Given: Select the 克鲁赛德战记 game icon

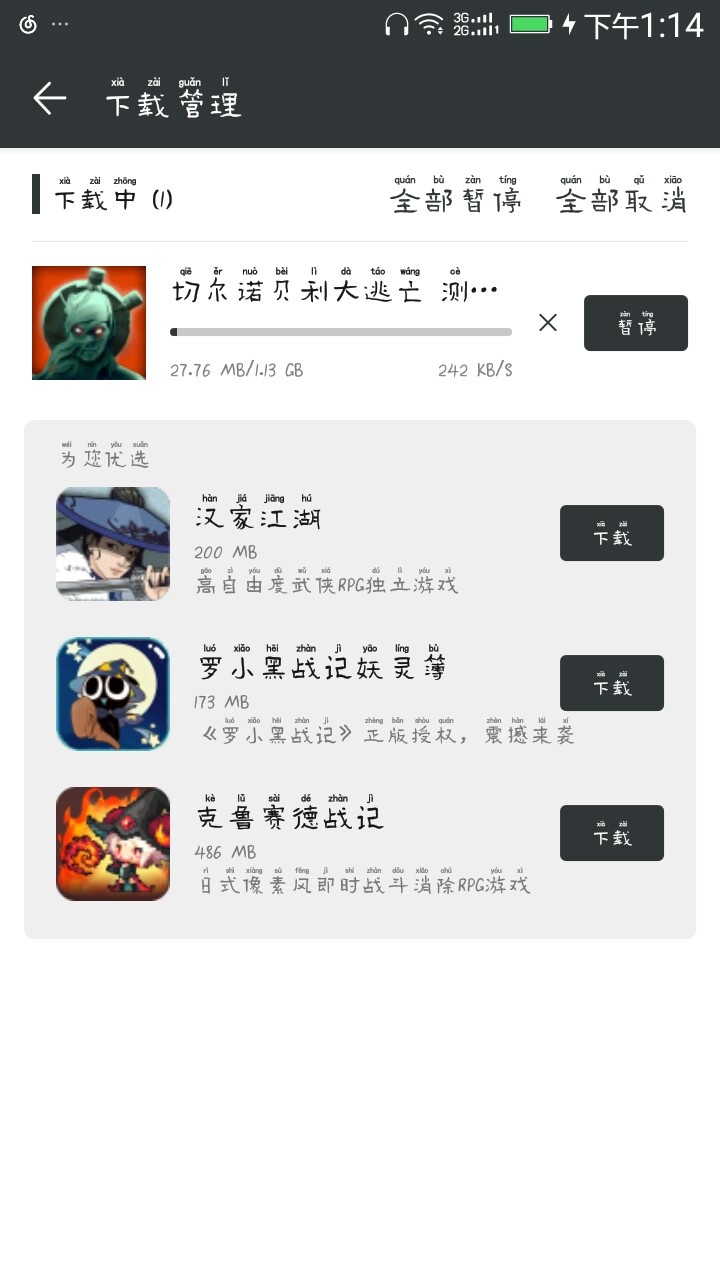Looking at the screenshot, I should click(x=113, y=844).
